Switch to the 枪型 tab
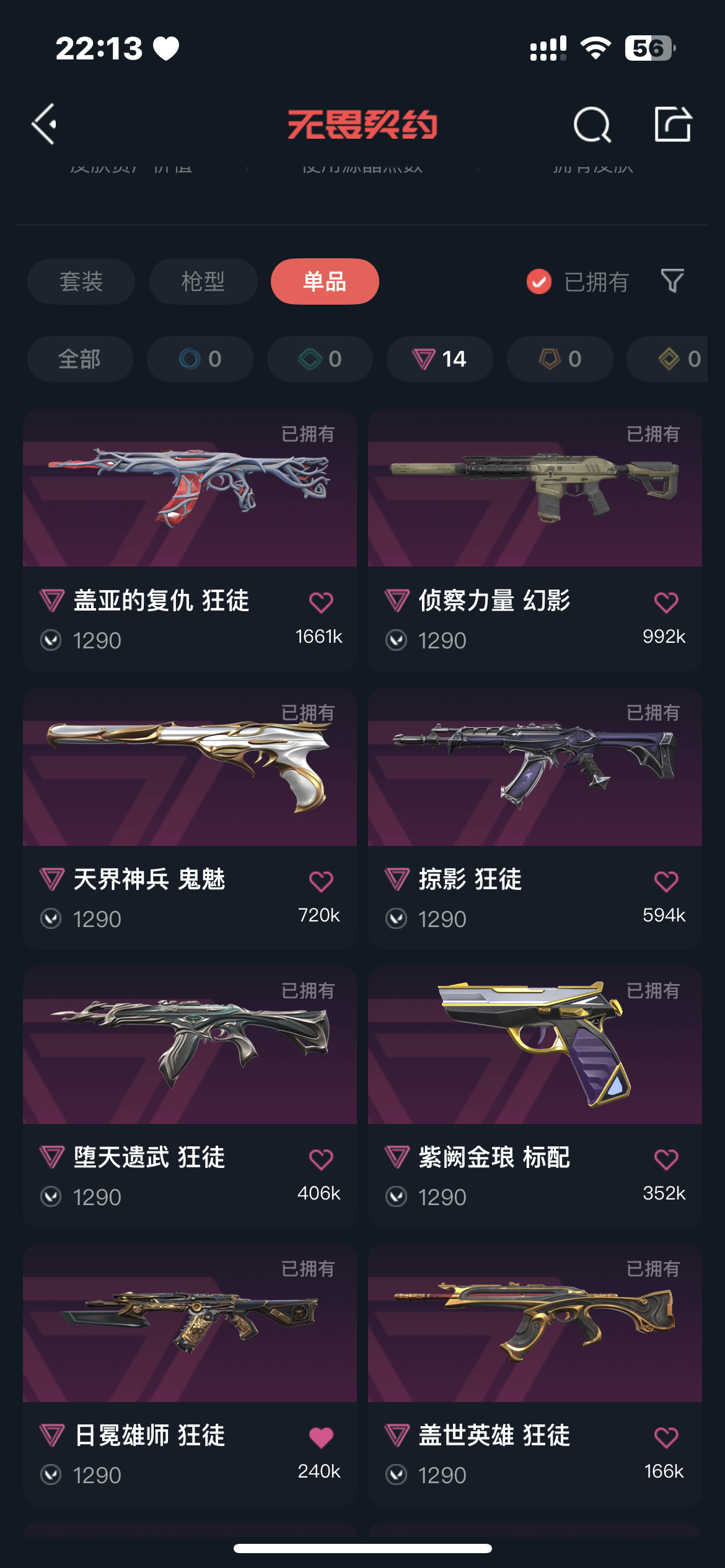This screenshot has width=725, height=1568. tap(203, 282)
